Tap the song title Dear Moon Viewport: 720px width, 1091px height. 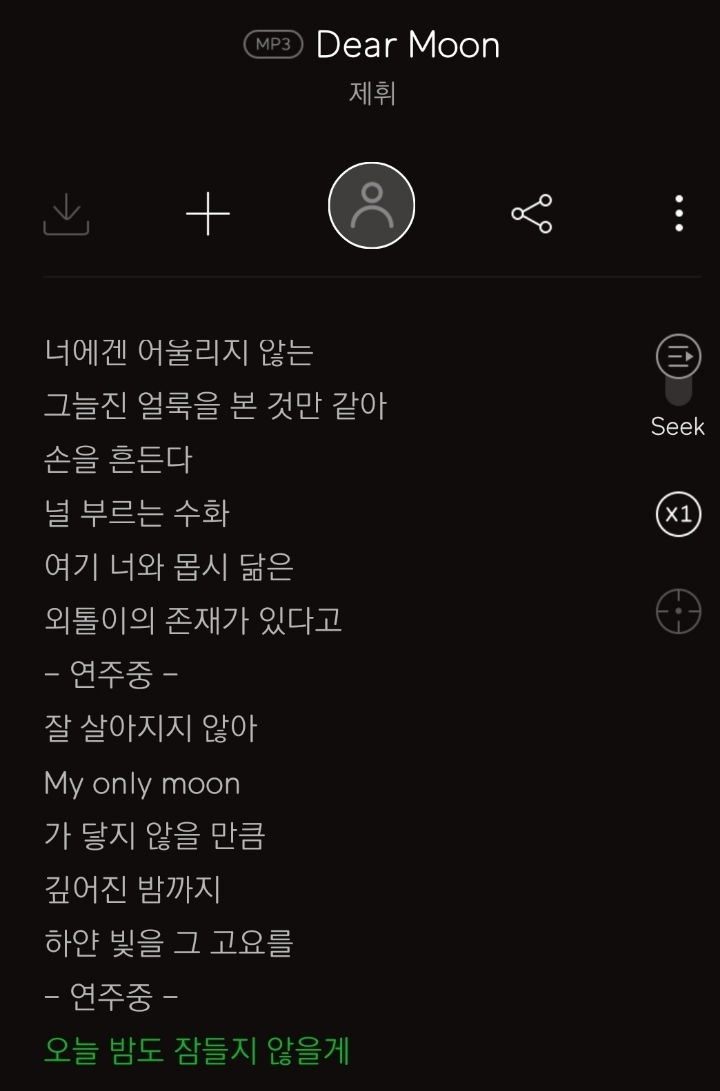click(x=407, y=44)
